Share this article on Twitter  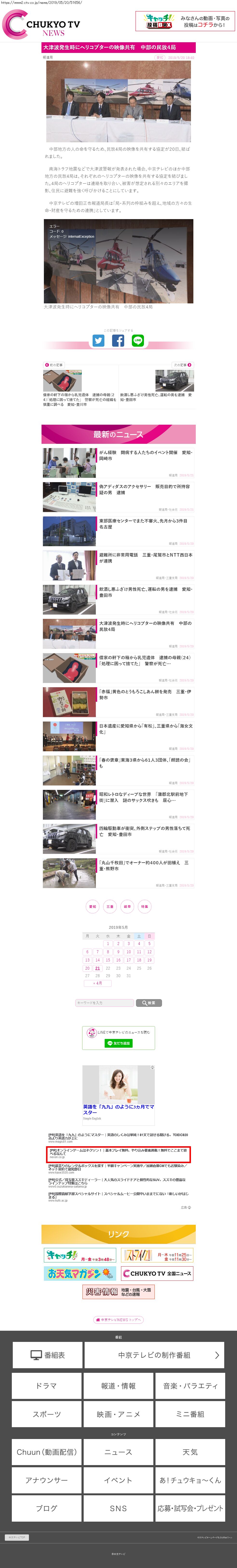pos(98,341)
